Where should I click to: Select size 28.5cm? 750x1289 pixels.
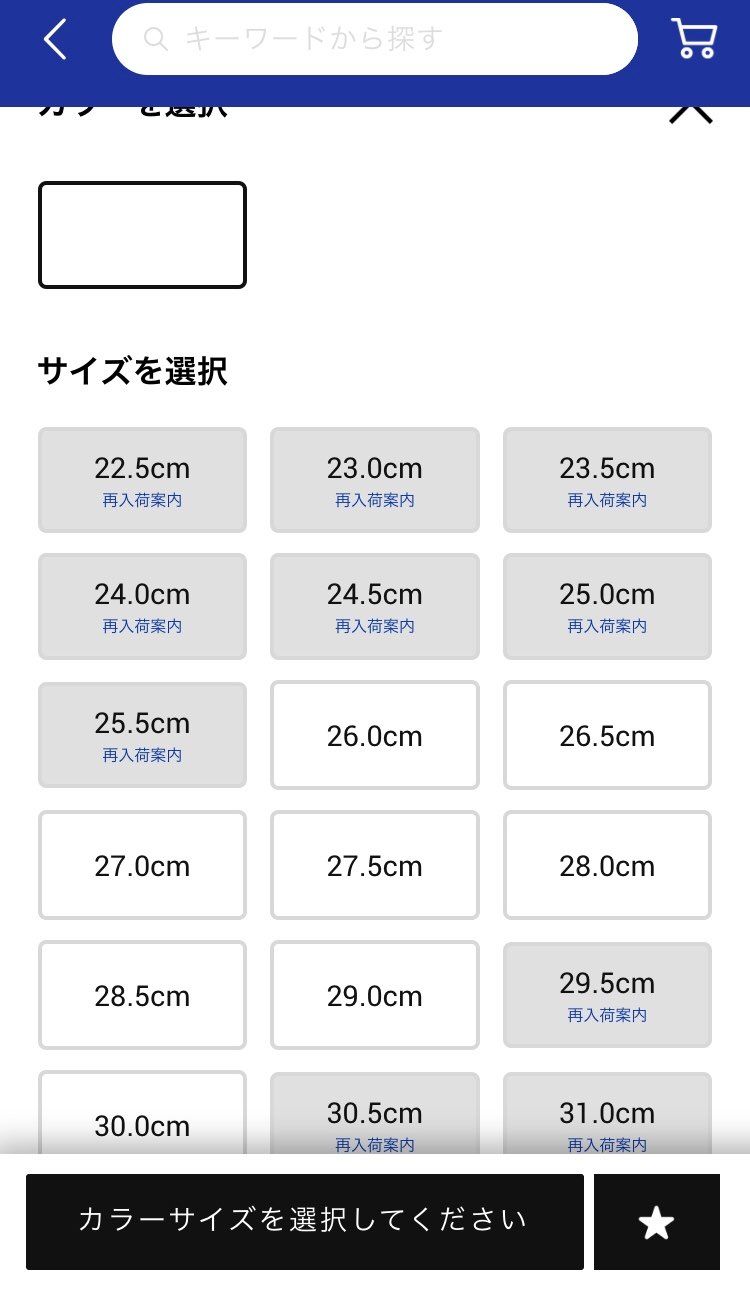(142, 995)
